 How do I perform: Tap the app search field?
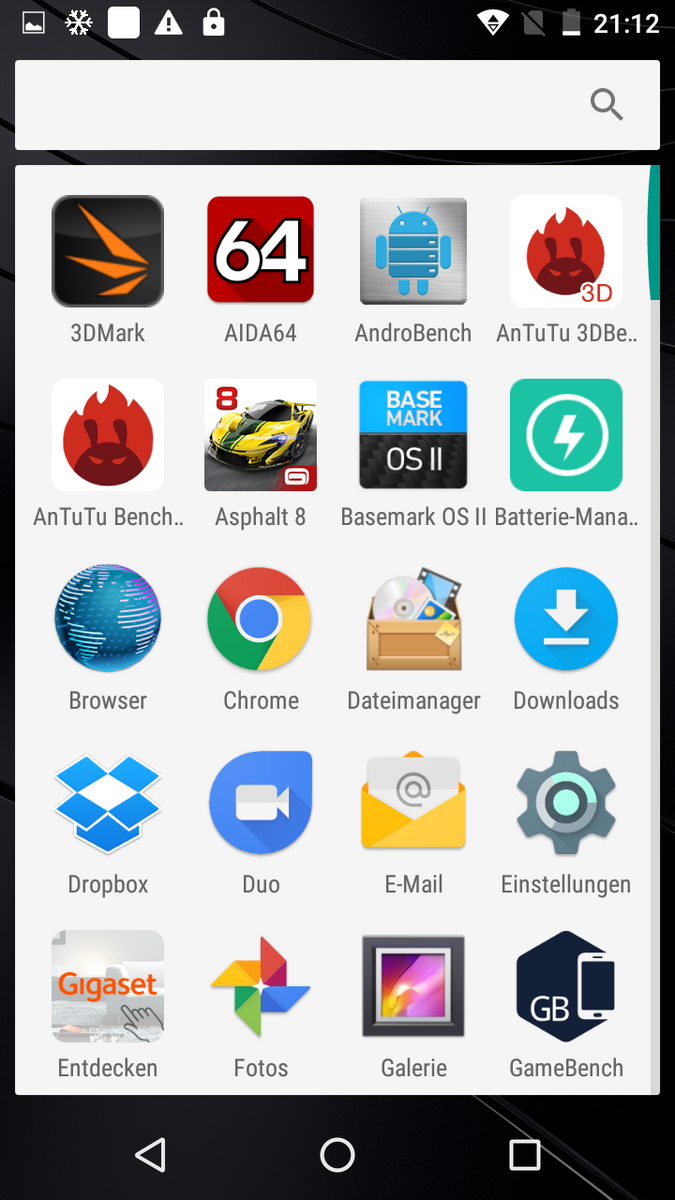(x=300, y=105)
